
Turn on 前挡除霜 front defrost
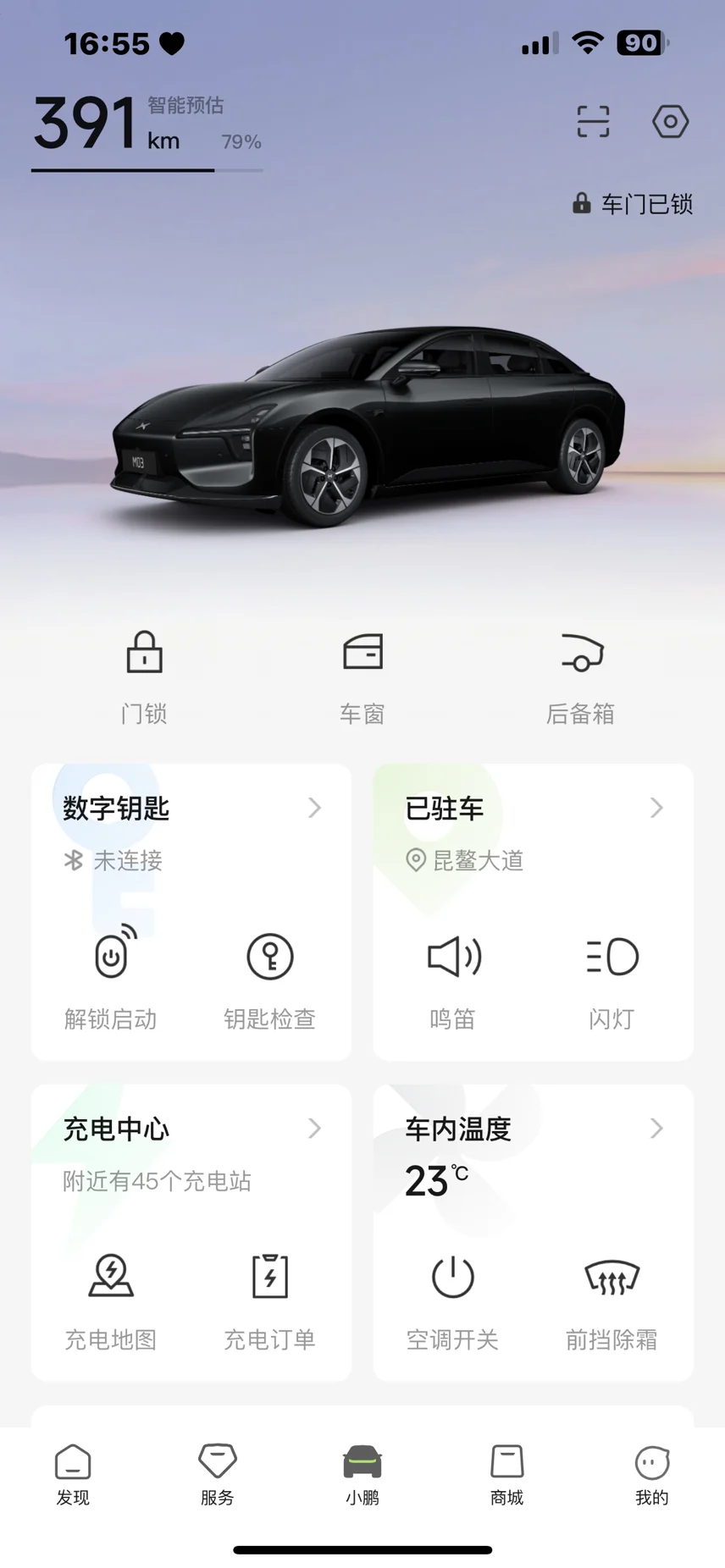(612, 1304)
